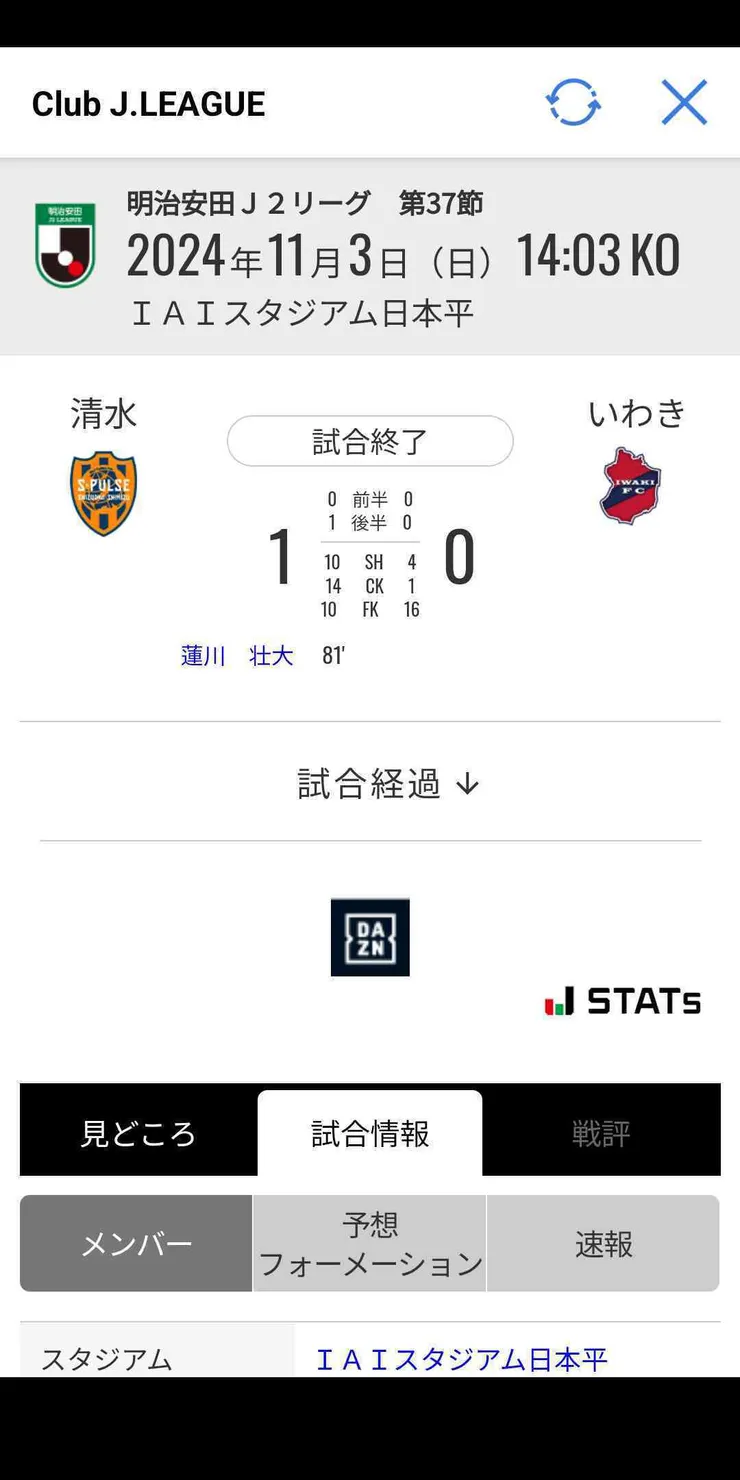Open the 予想フォーメーション section
740x1480 pixels.
[370, 1244]
